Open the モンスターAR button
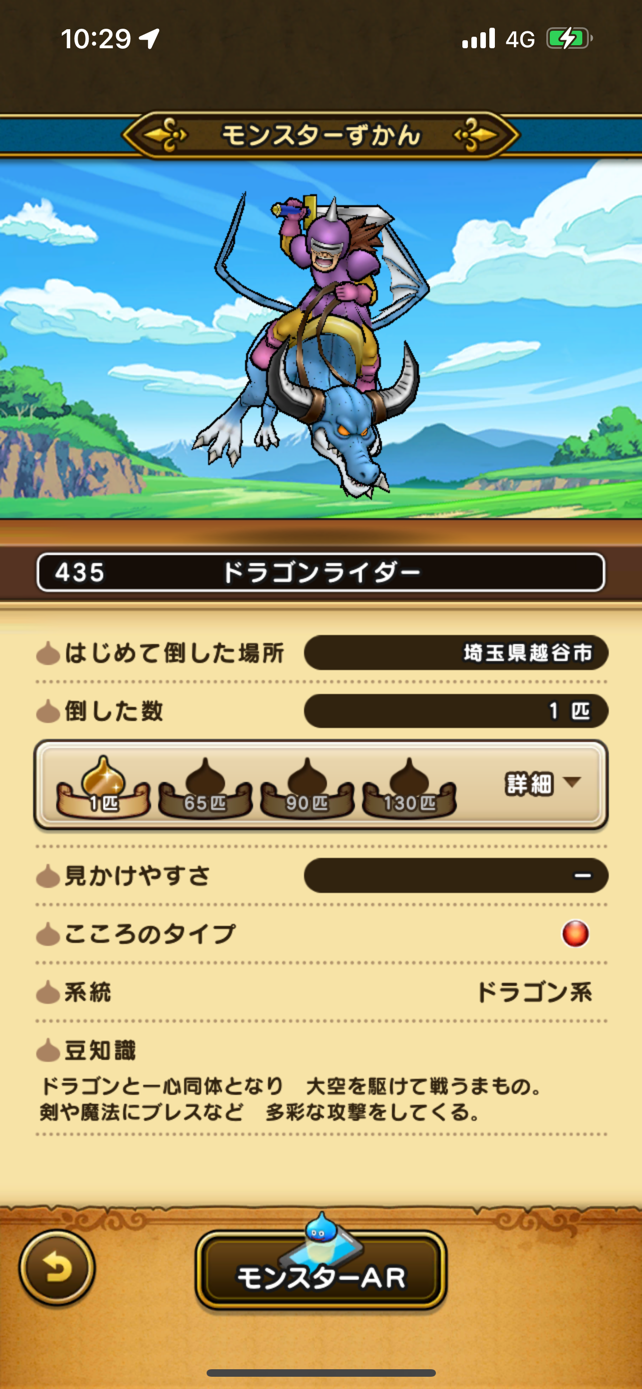 (x=320, y=1269)
